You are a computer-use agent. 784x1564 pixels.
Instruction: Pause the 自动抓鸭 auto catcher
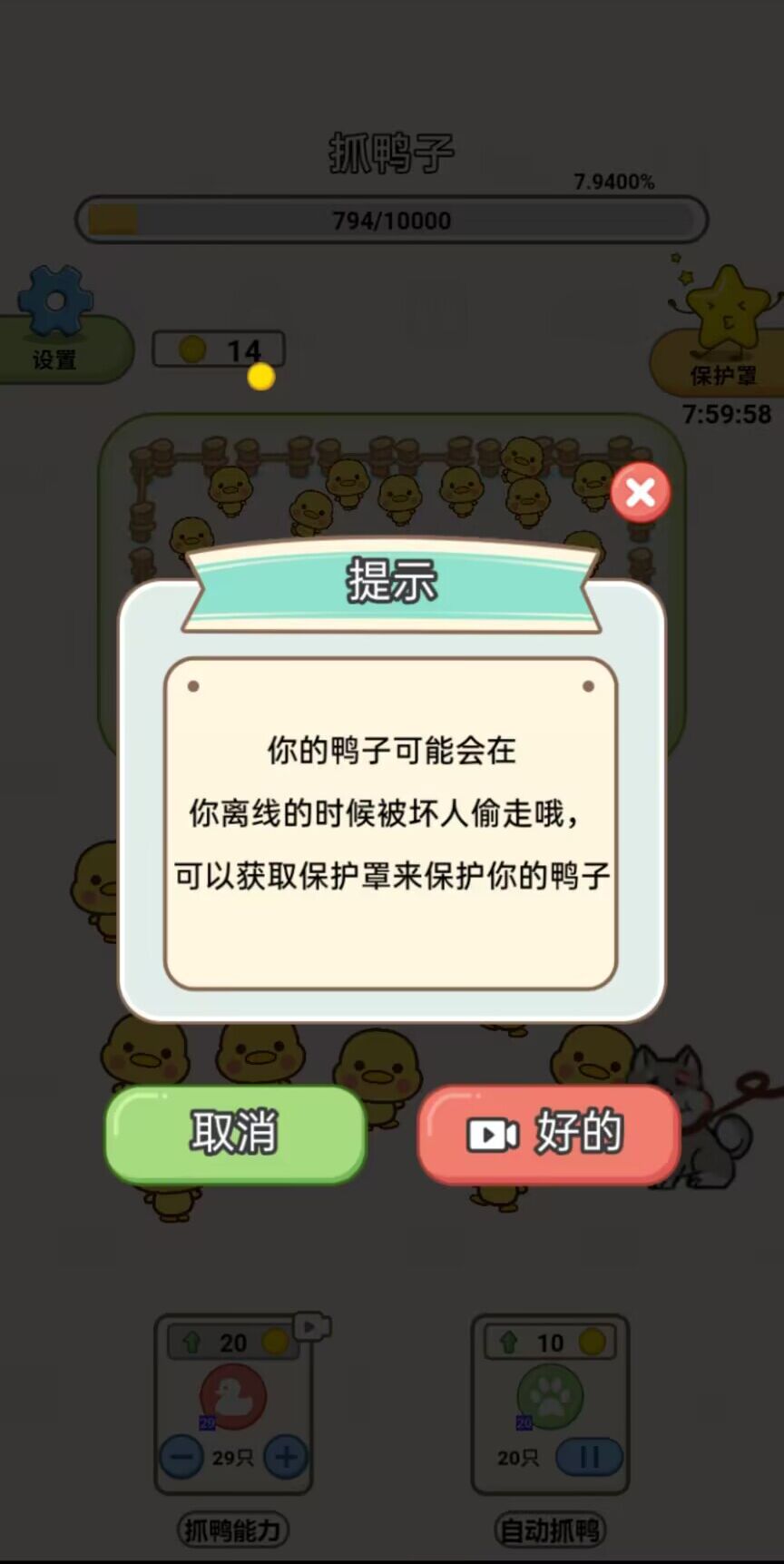point(589,1457)
